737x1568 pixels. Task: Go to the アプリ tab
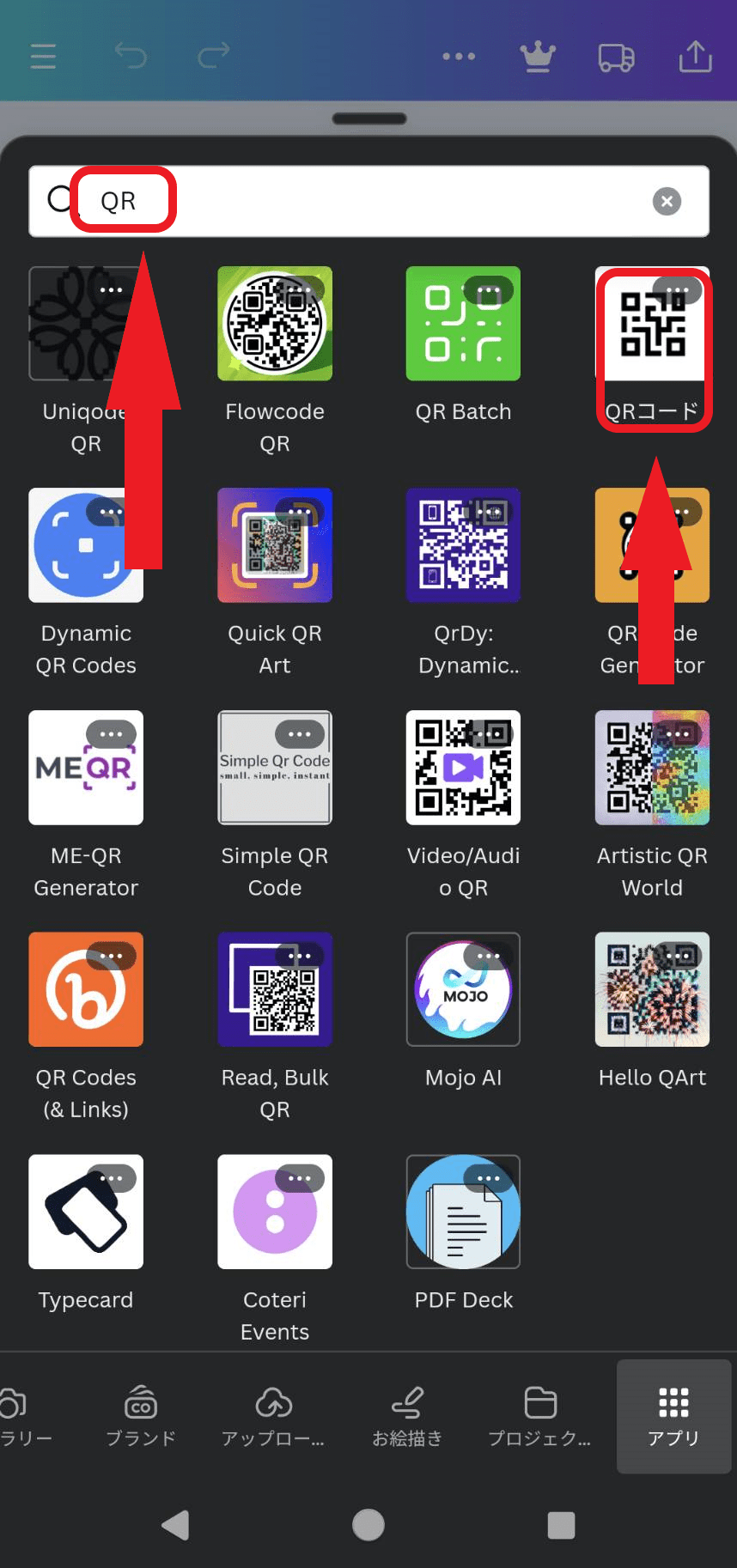tap(673, 1414)
